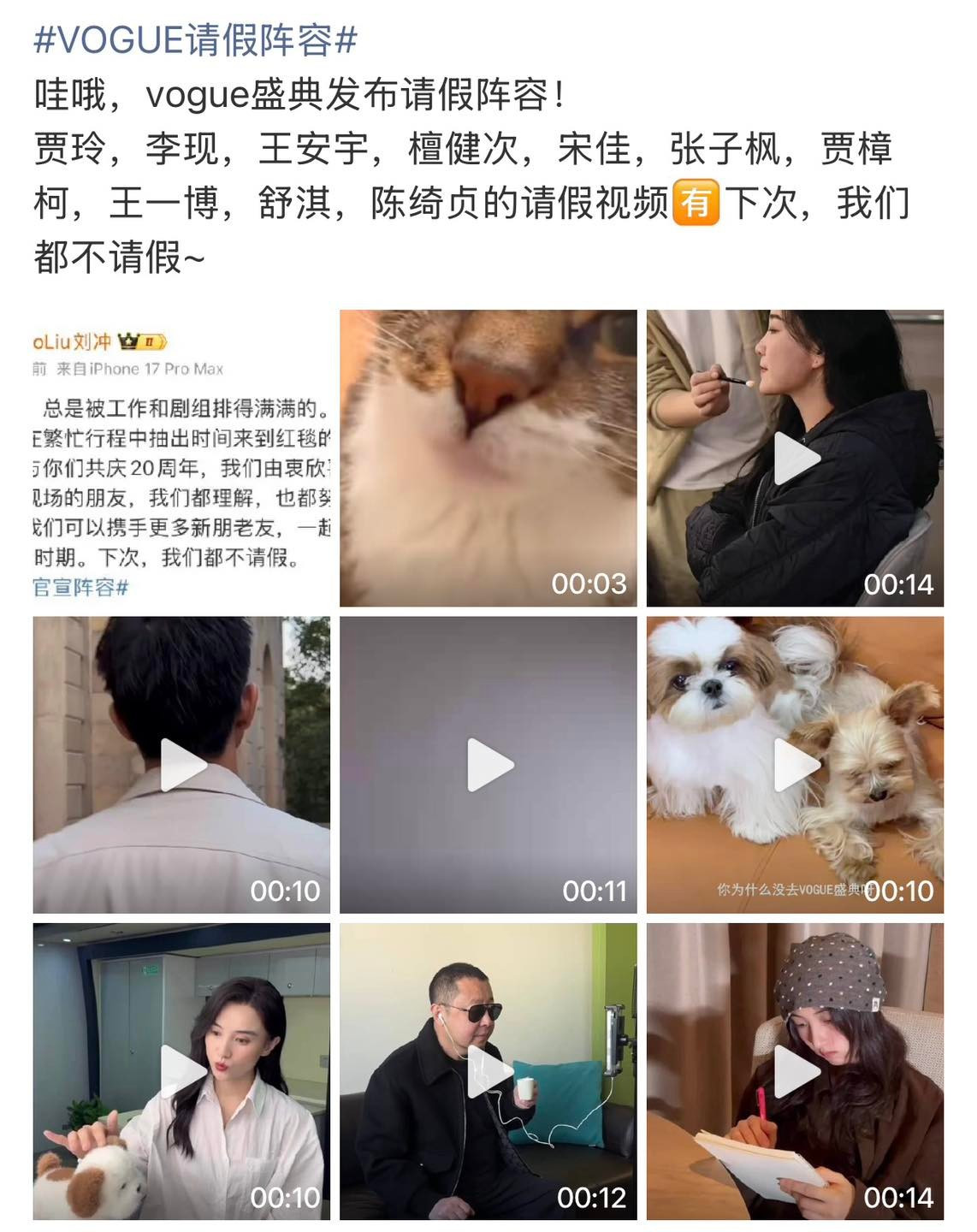Open the text screenshot image tile
The width and height of the screenshot is (977, 1232).
[181, 459]
